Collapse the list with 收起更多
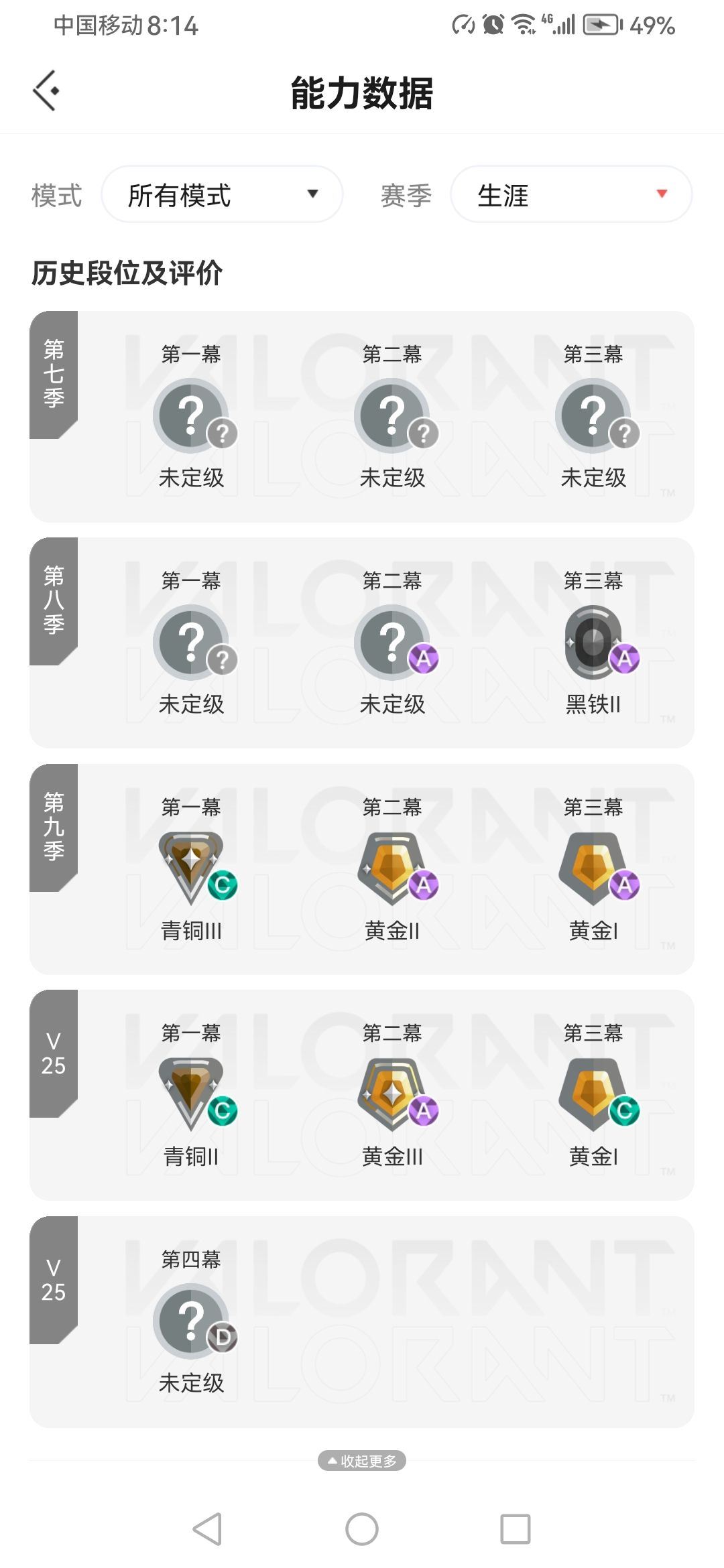The height and width of the screenshot is (1568, 724). [362, 1460]
